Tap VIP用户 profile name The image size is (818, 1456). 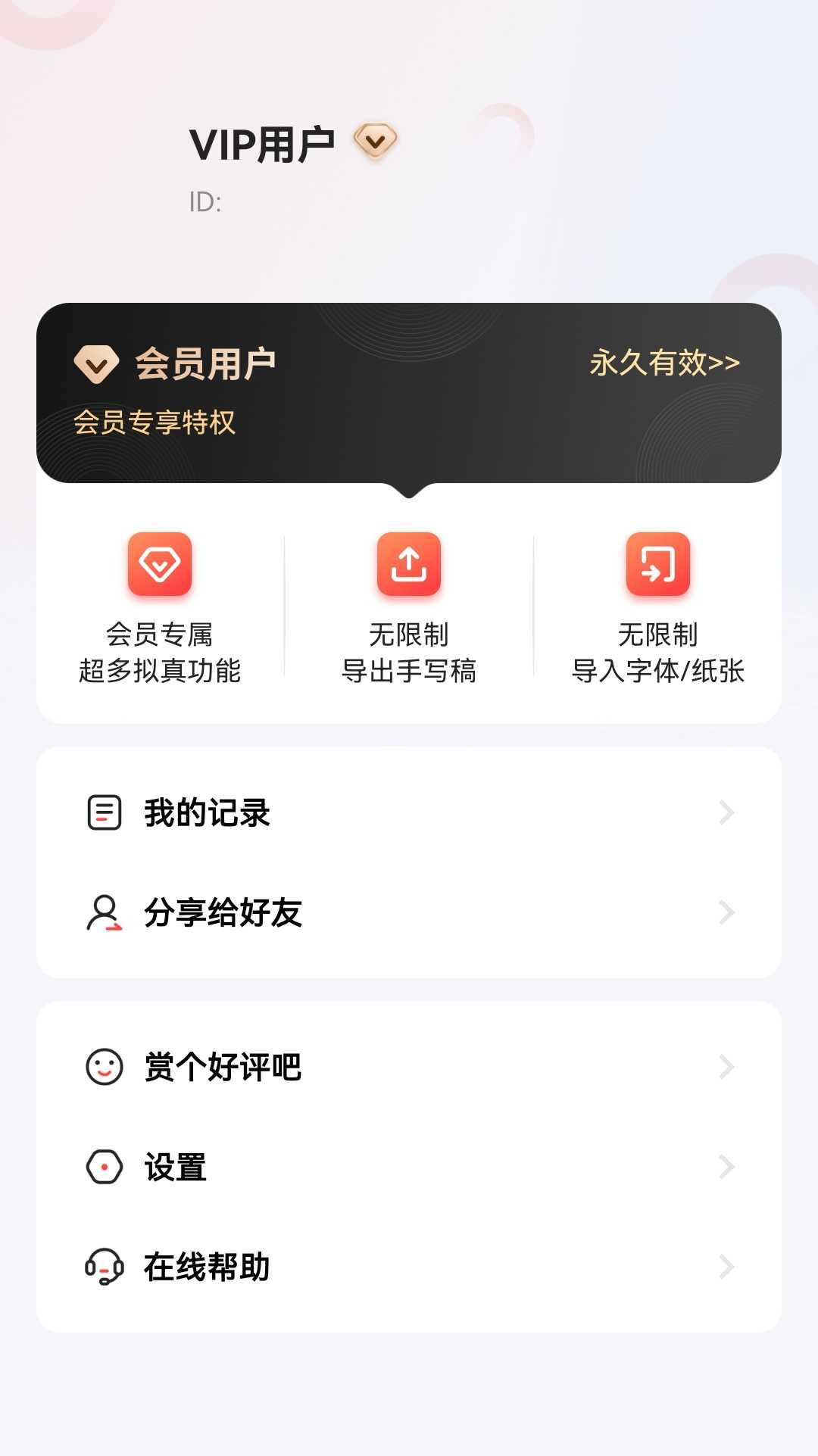click(262, 145)
